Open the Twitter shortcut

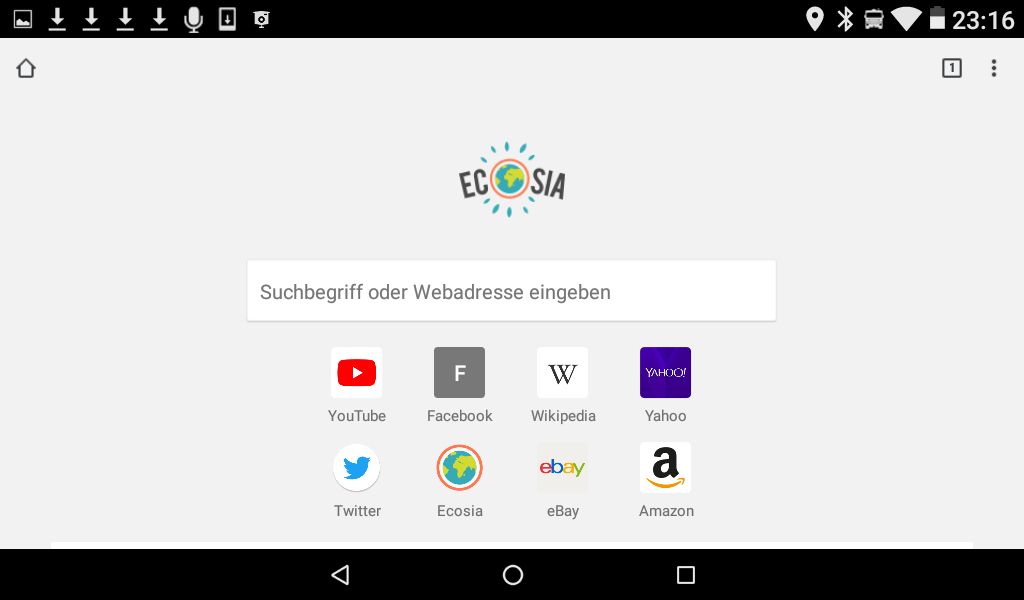pos(357,469)
